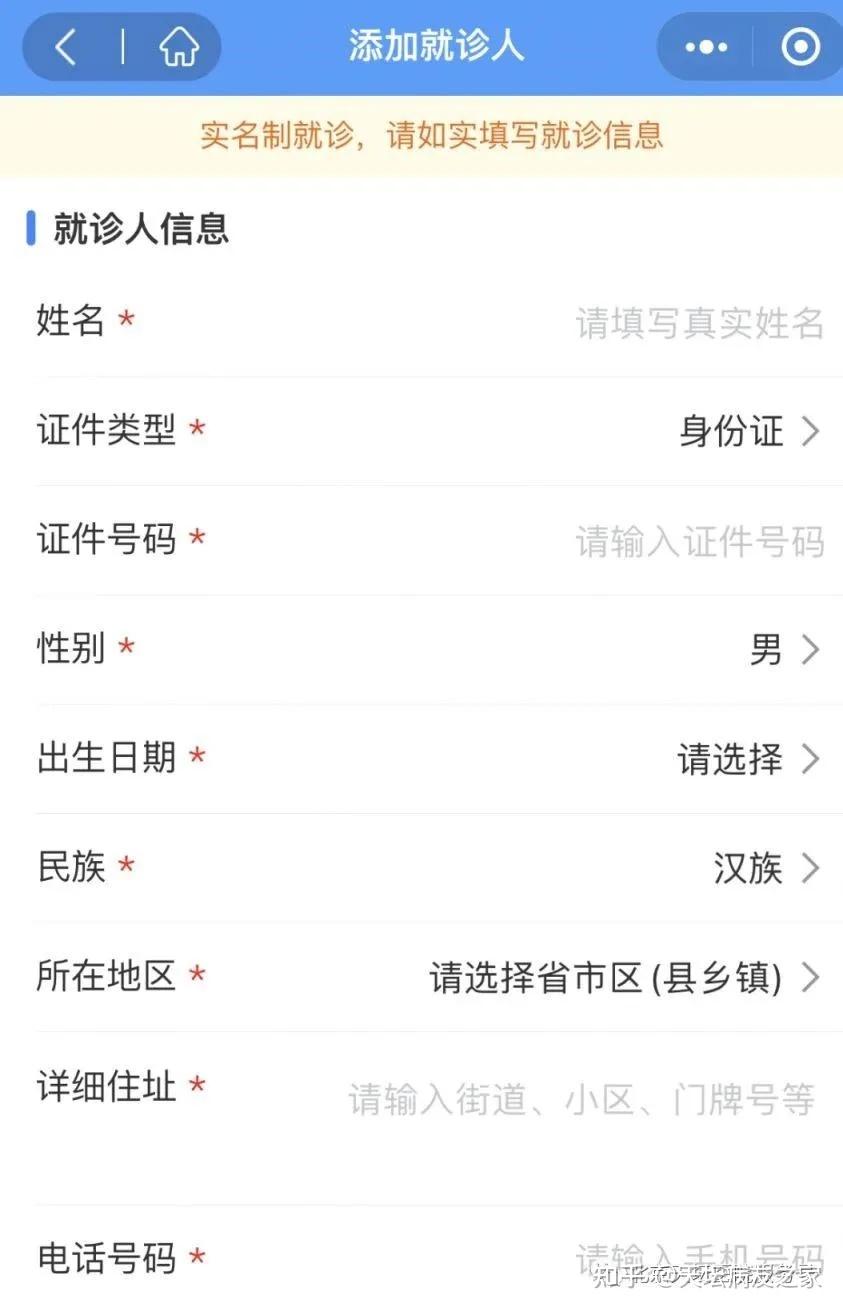The image size is (843, 1311).
Task: Change 证件类型 from 身份证
Action: coord(748,432)
